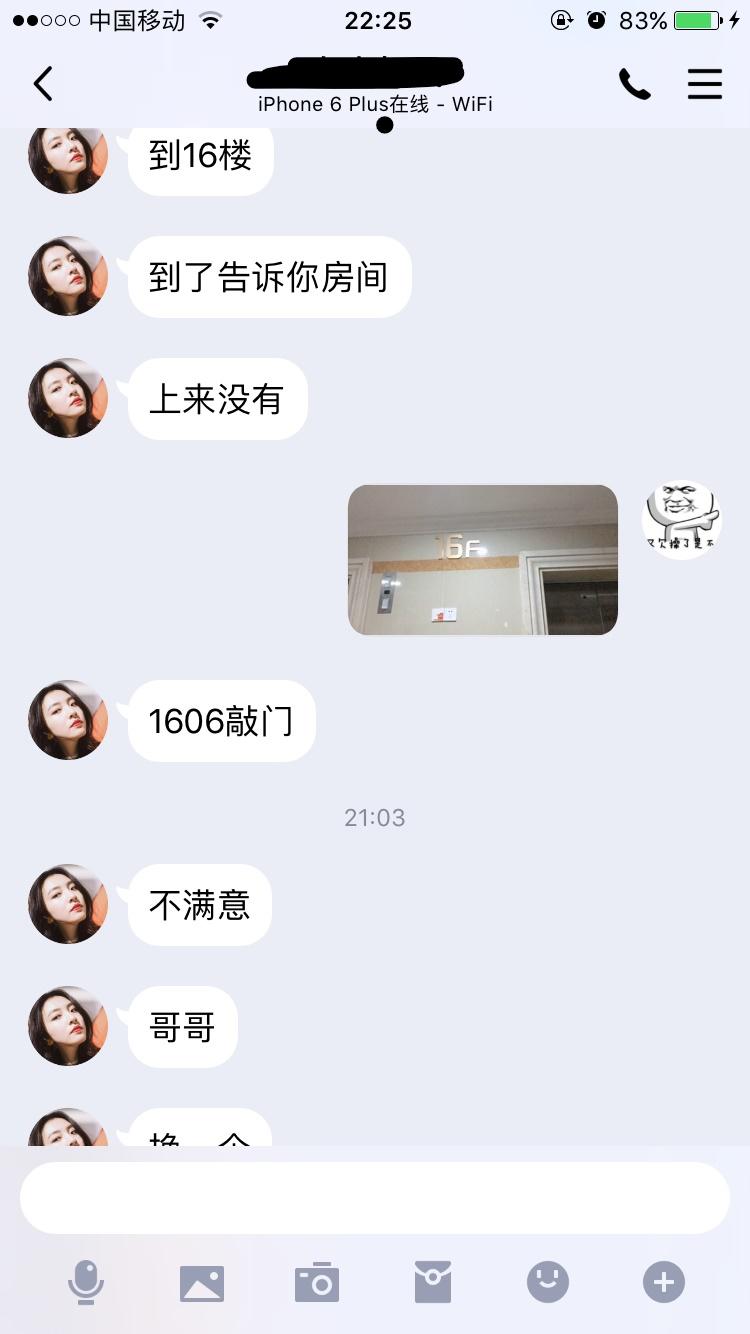This screenshot has height=1334, width=750.
Task: Tap the meme sticker avatar beside the photo
Action: [x=681, y=519]
